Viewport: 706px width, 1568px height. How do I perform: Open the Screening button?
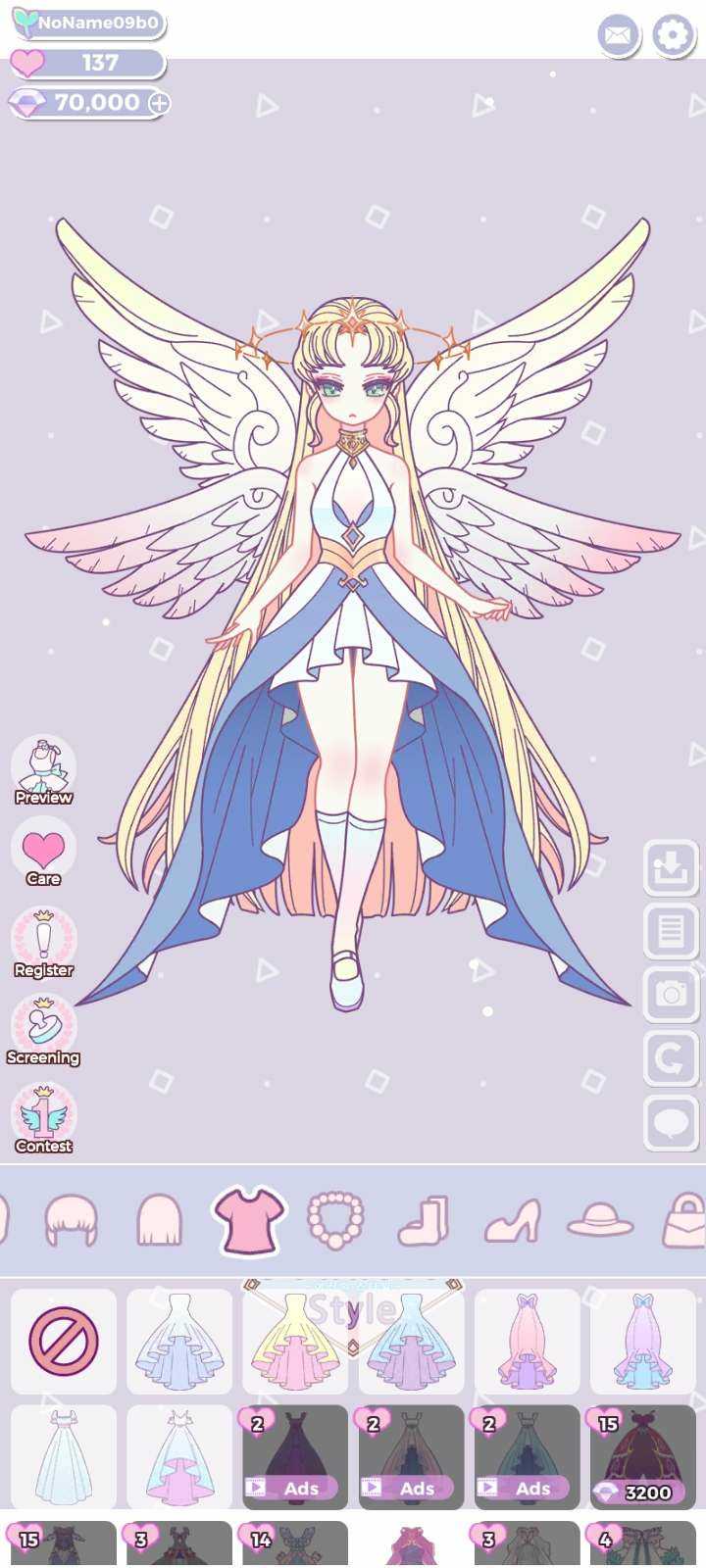coord(43,1030)
